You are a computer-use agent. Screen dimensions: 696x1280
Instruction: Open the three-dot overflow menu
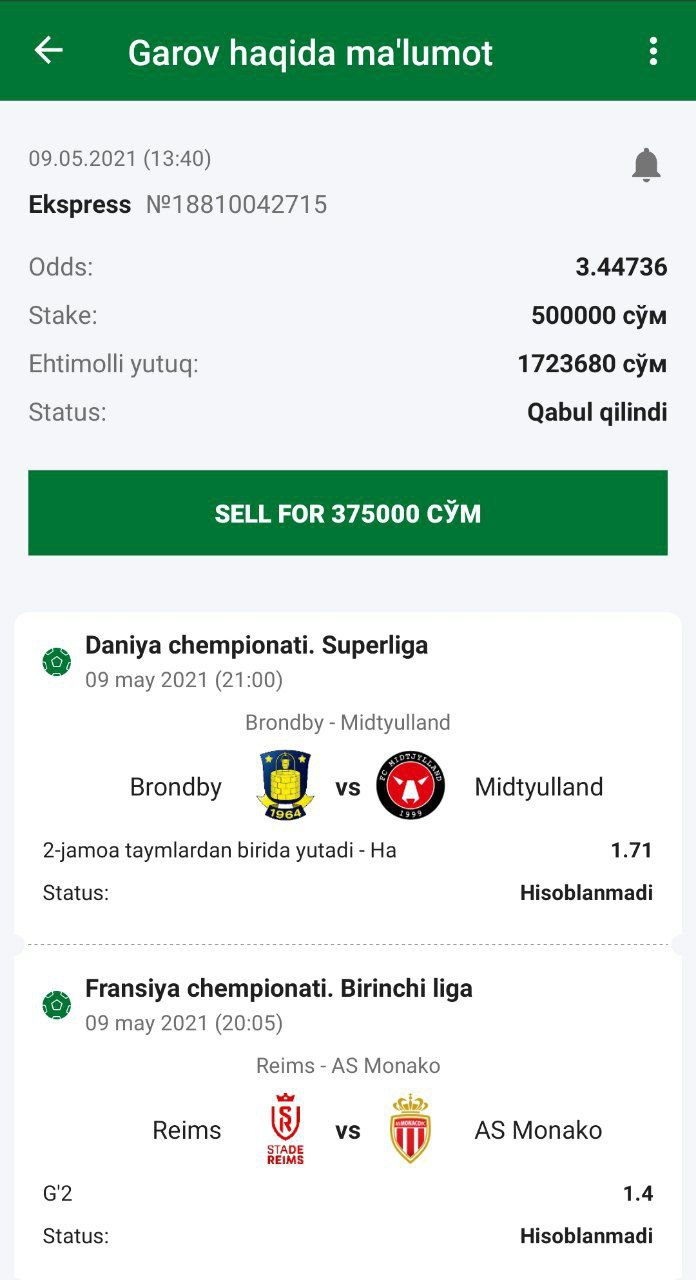coord(653,51)
